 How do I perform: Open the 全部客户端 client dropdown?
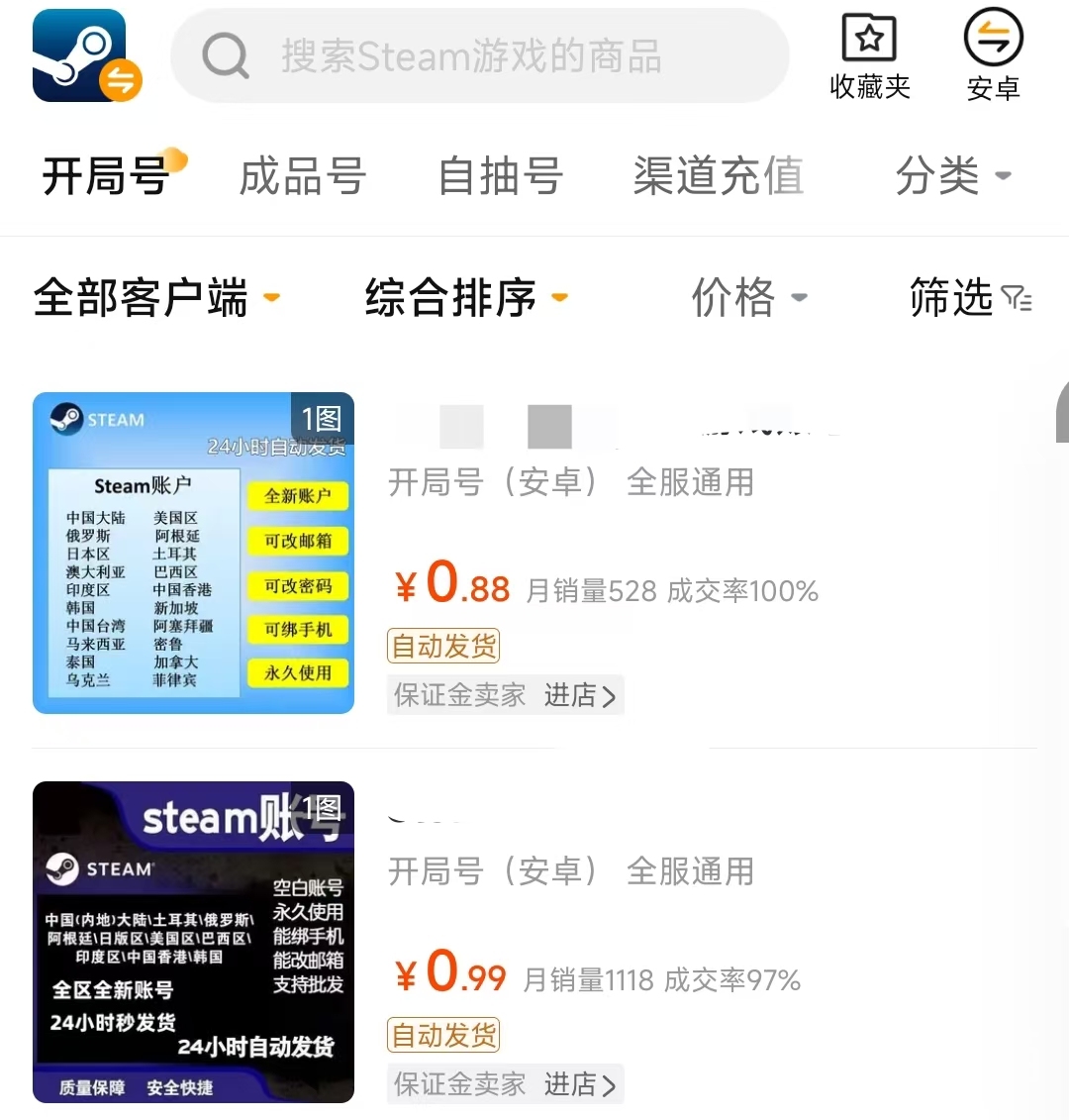156,298
